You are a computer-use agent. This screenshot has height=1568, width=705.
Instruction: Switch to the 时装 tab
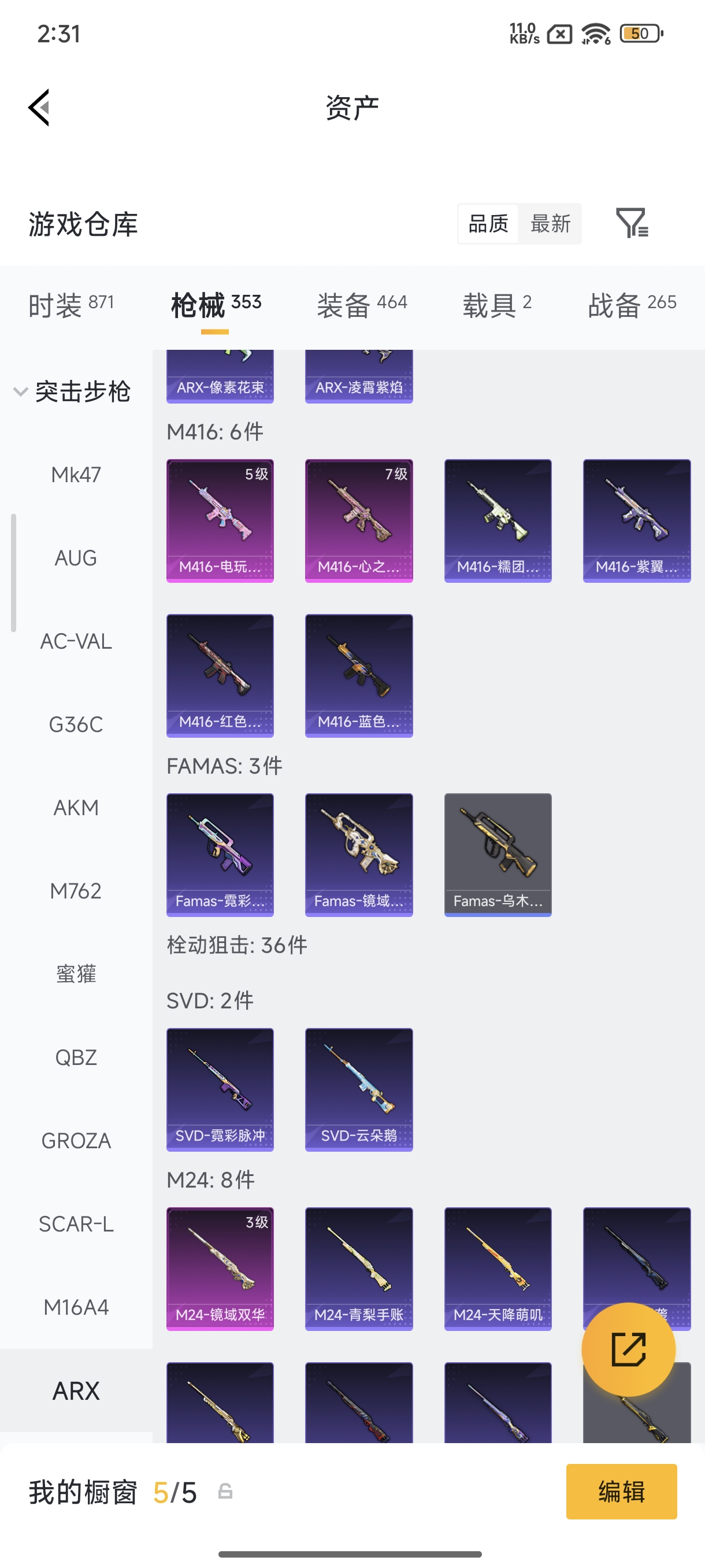point(71,304)
